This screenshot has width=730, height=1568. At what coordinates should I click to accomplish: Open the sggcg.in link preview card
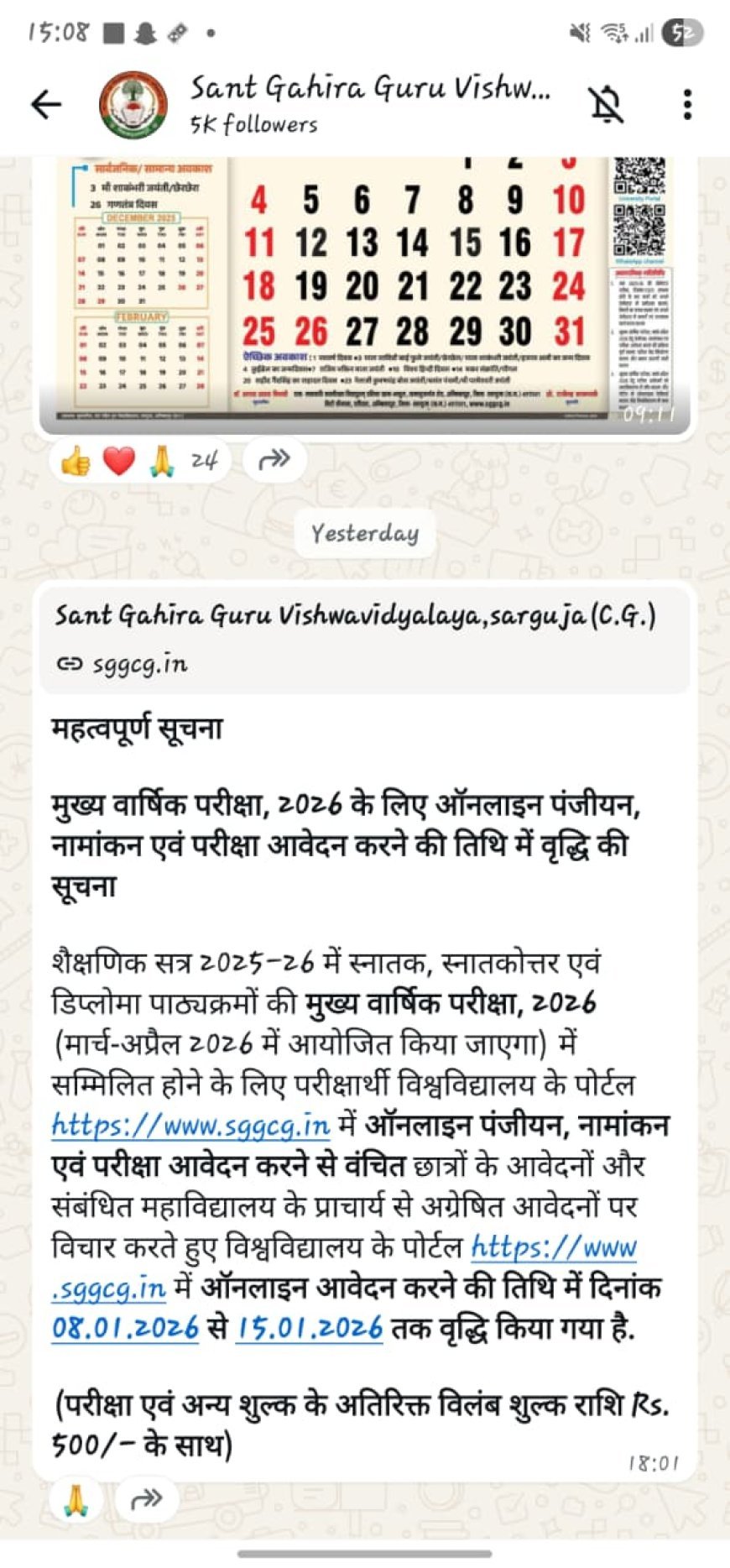coord(365,639)
